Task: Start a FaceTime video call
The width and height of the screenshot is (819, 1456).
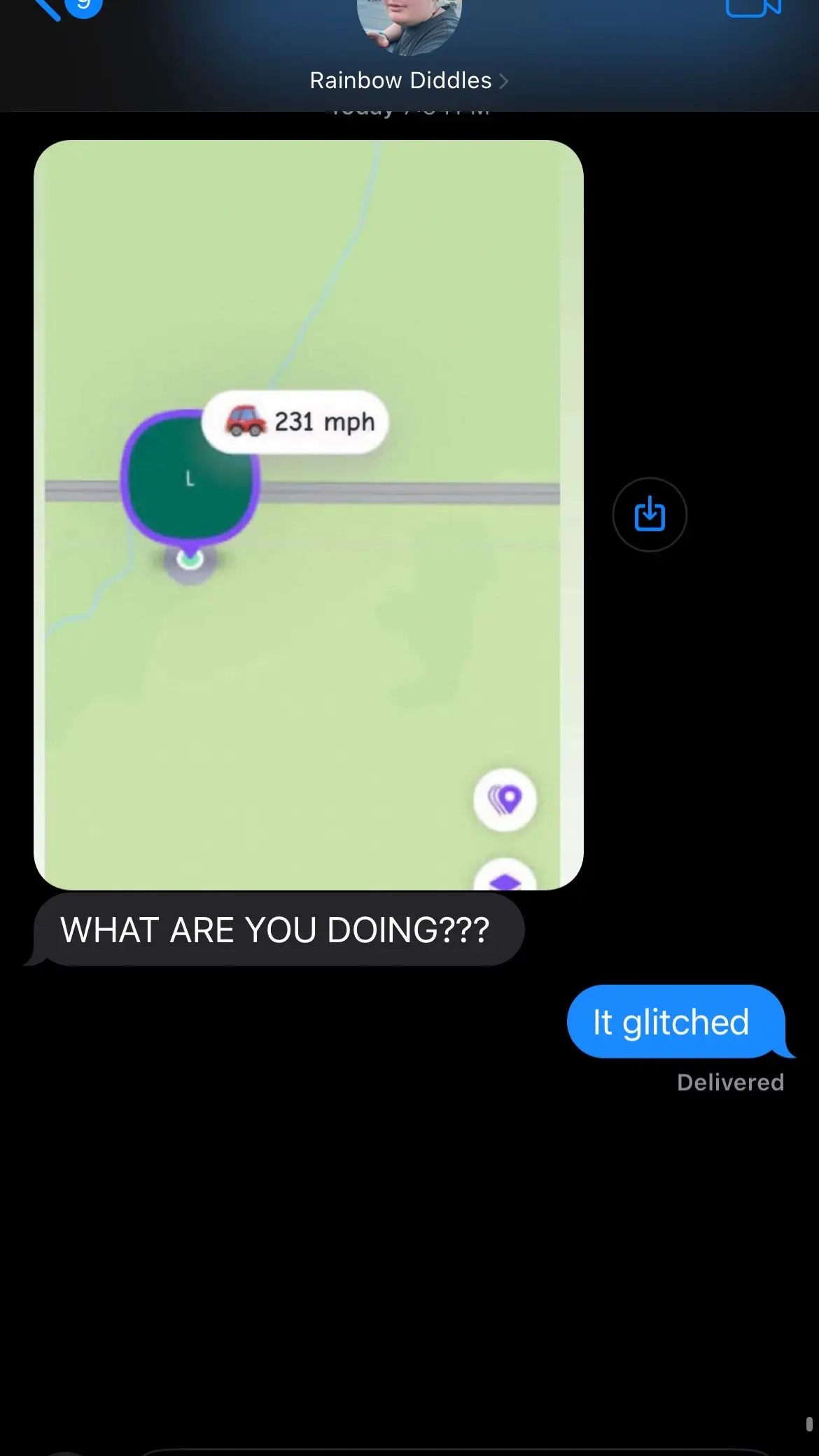Action: pos(752,7)
